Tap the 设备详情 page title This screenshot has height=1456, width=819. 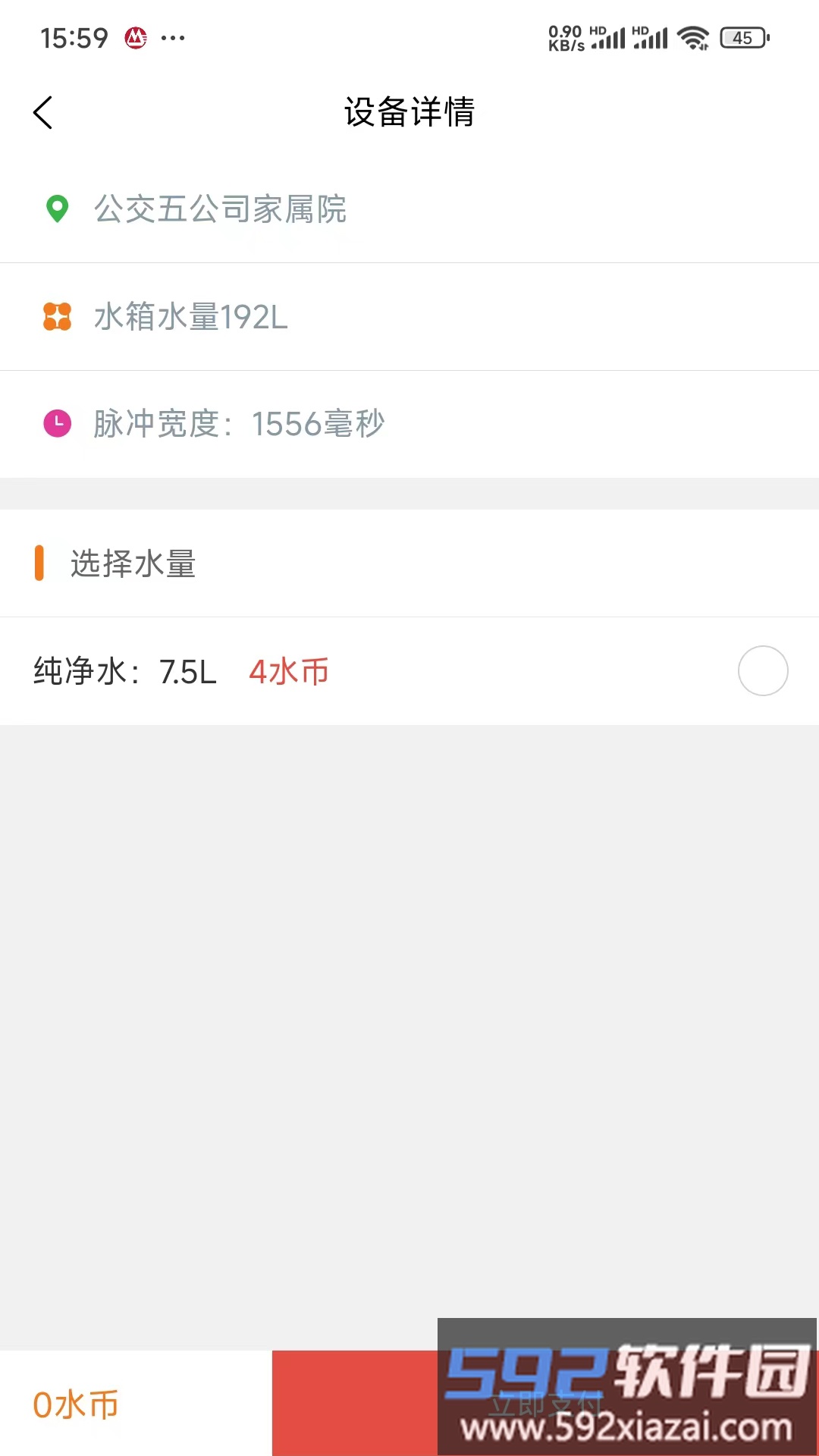tap(409, 112)
